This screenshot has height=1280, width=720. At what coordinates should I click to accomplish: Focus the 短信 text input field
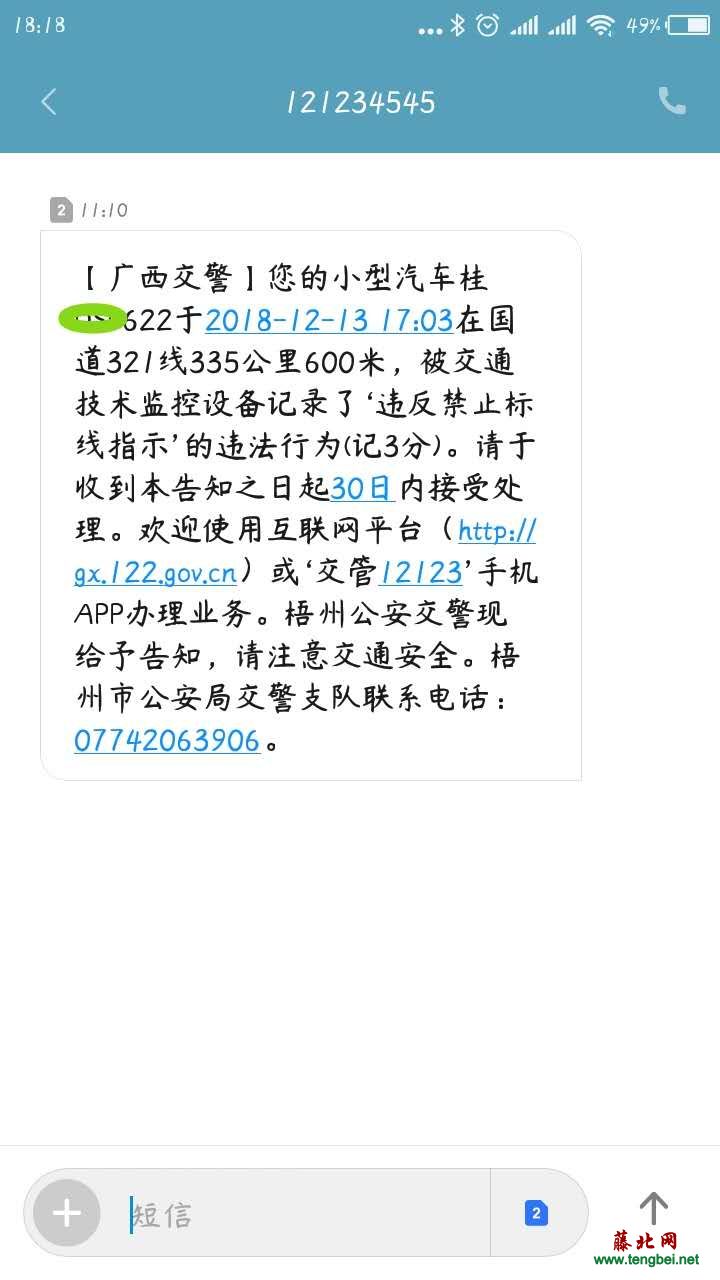pos(305,1214)
